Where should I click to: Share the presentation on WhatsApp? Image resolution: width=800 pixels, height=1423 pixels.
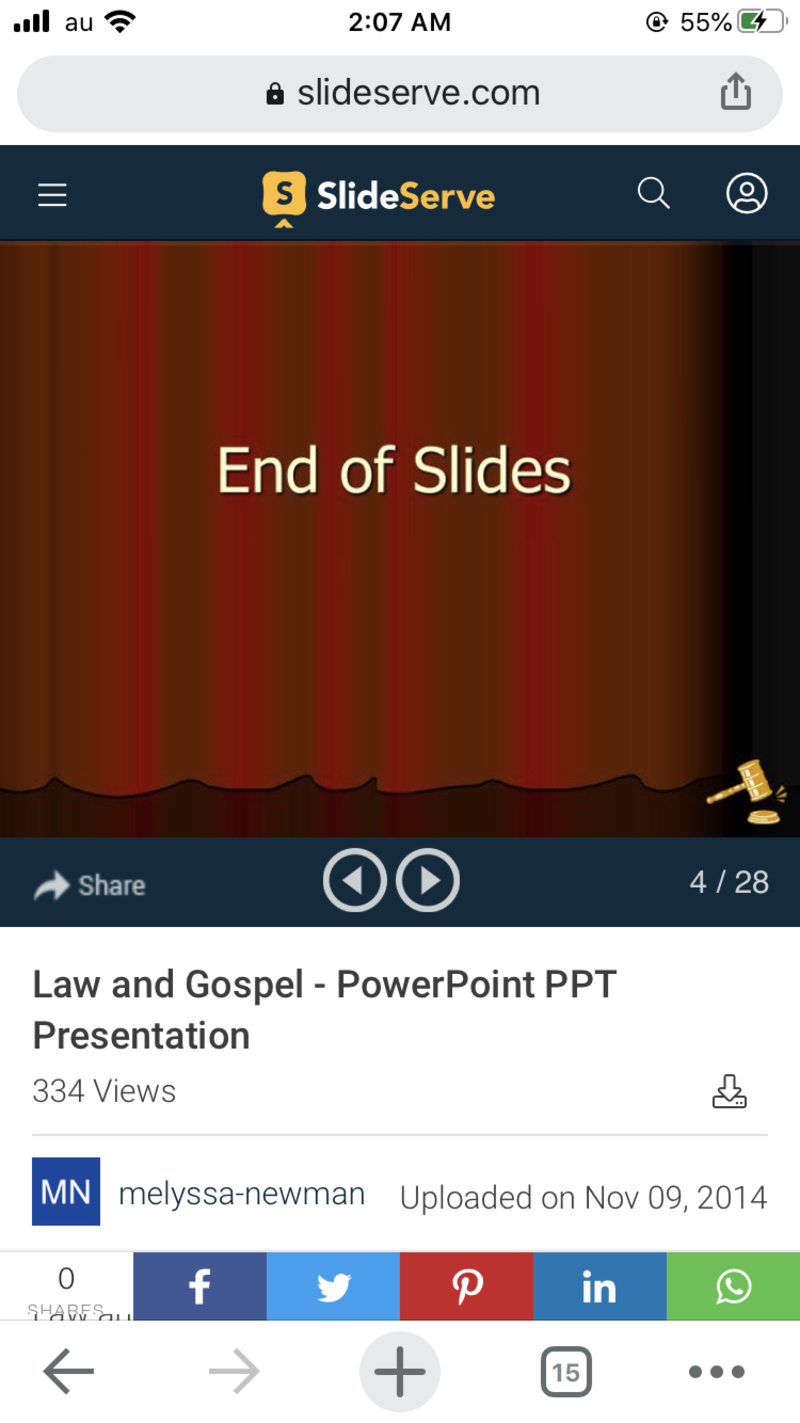pos(732,1286)
